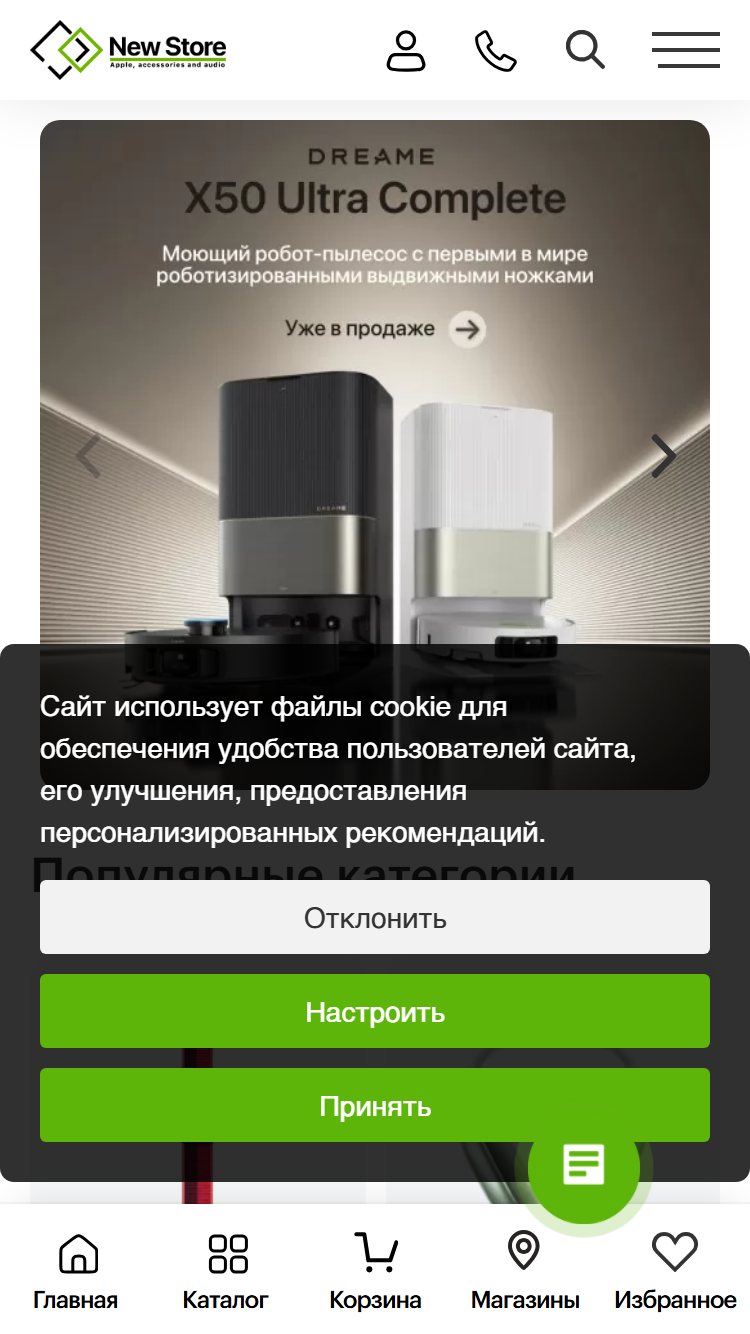Switch to the Каталог tab
Viewport: 750px width, 1334px height.
[226, 1271]
